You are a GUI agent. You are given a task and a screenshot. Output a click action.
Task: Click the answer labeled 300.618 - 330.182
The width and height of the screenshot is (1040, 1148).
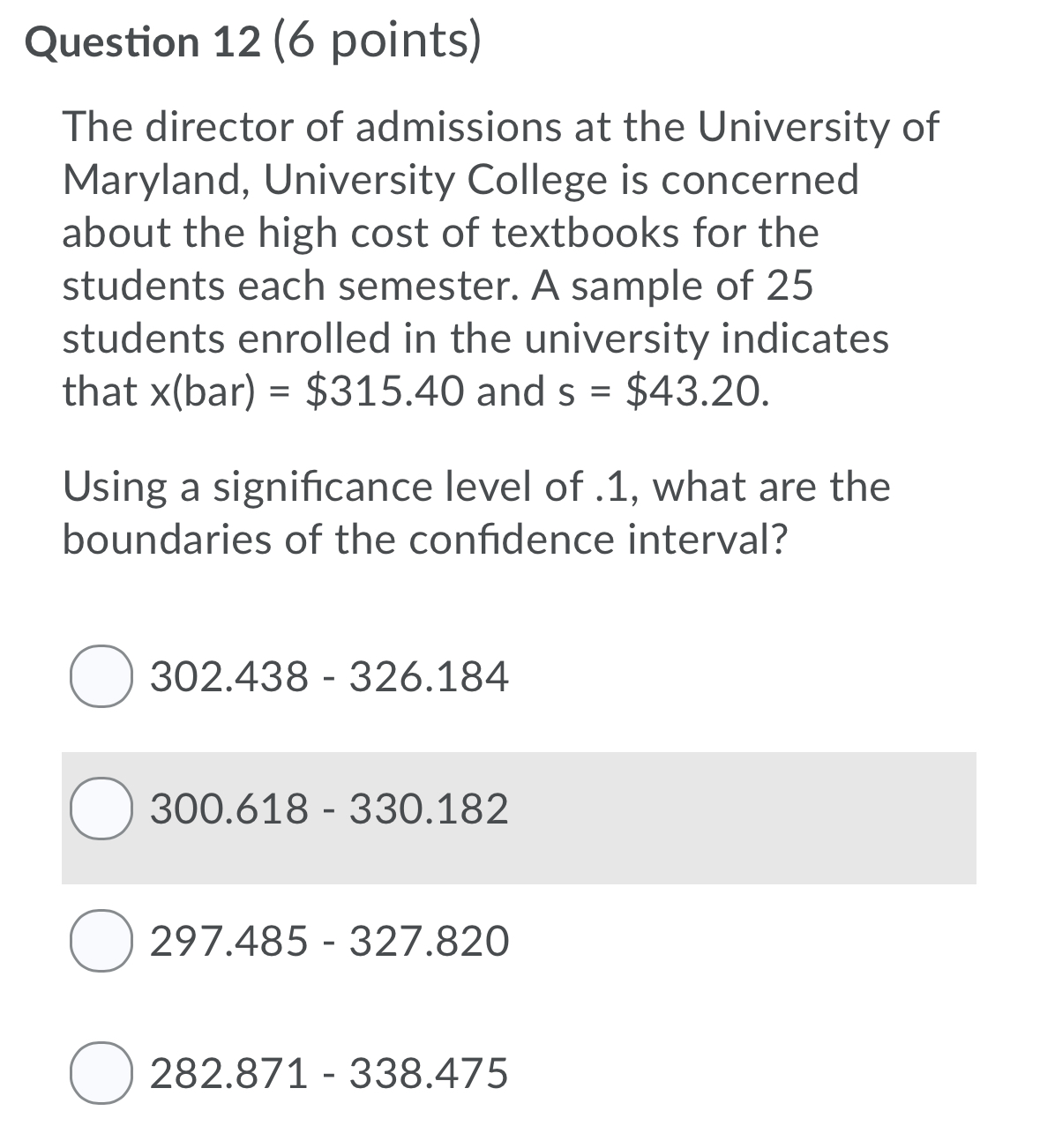(x=328, y=809)
